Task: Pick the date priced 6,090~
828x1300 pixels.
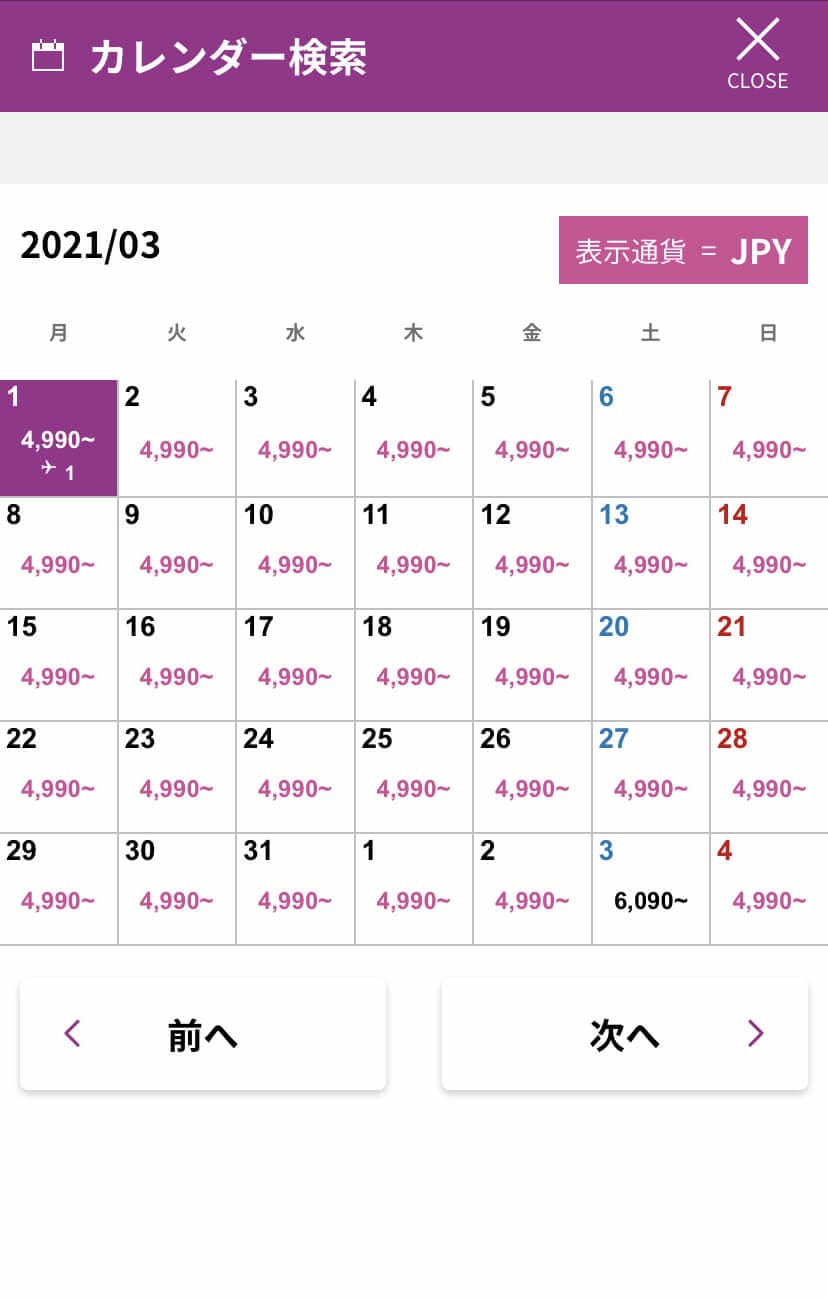Action: click(x=651, y=889)
